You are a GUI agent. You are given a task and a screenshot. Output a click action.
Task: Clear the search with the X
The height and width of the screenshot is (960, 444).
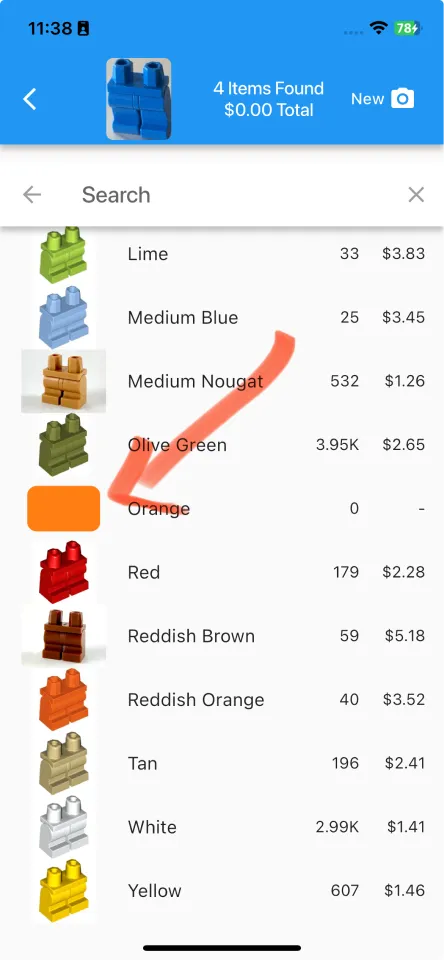[416, 195]
